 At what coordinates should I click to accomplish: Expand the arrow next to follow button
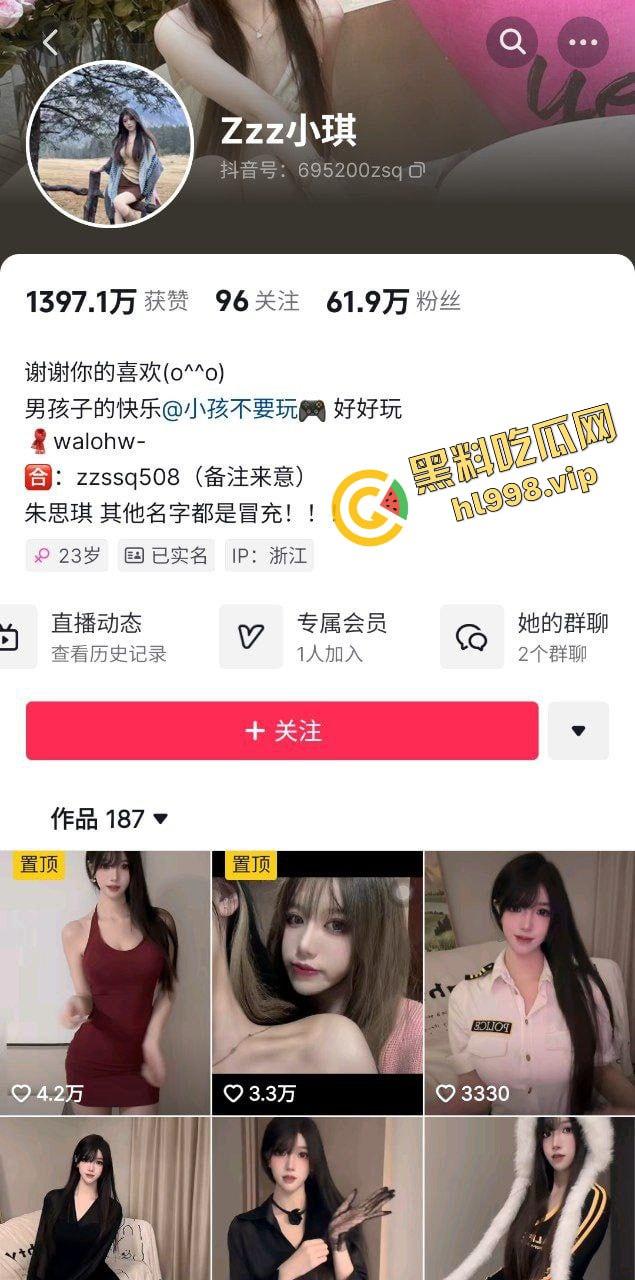[578, 731]
